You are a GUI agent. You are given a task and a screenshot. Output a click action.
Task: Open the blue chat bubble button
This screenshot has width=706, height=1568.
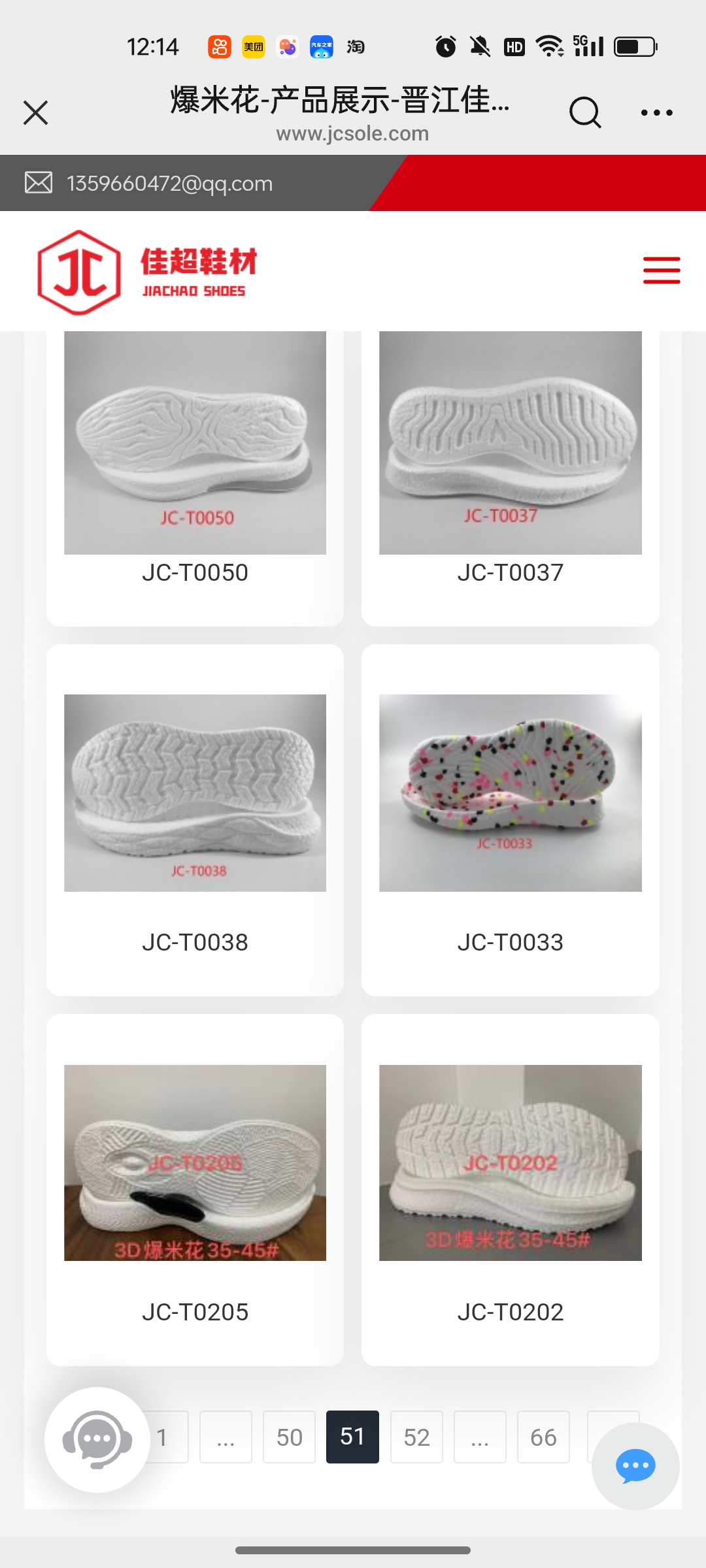click(x=635, y=1466)
